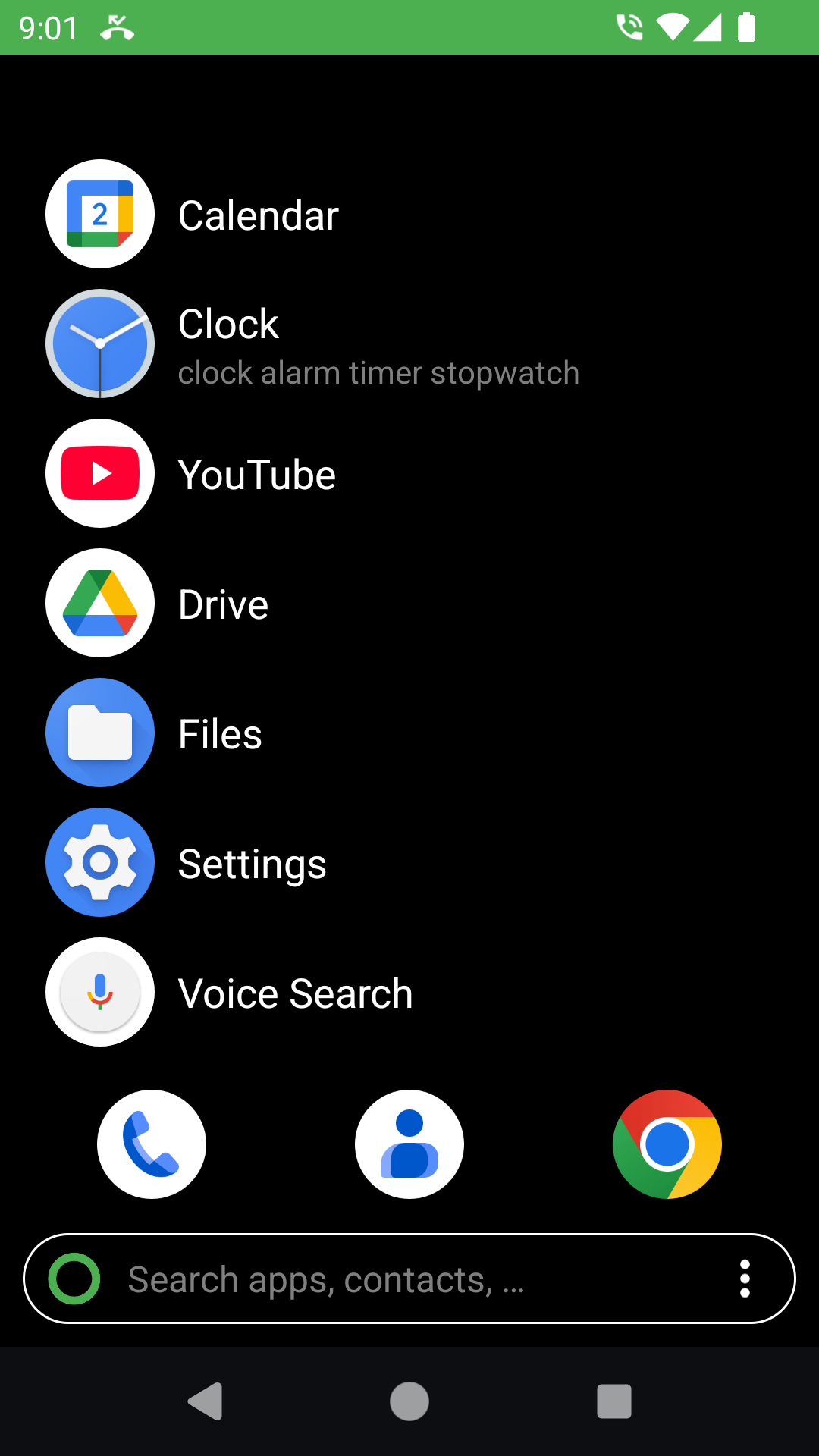This screenshot has height=1456, width=819.
Task: Open Contacts from the dock
Action: pyautogui.click(x=409, y=1145)
